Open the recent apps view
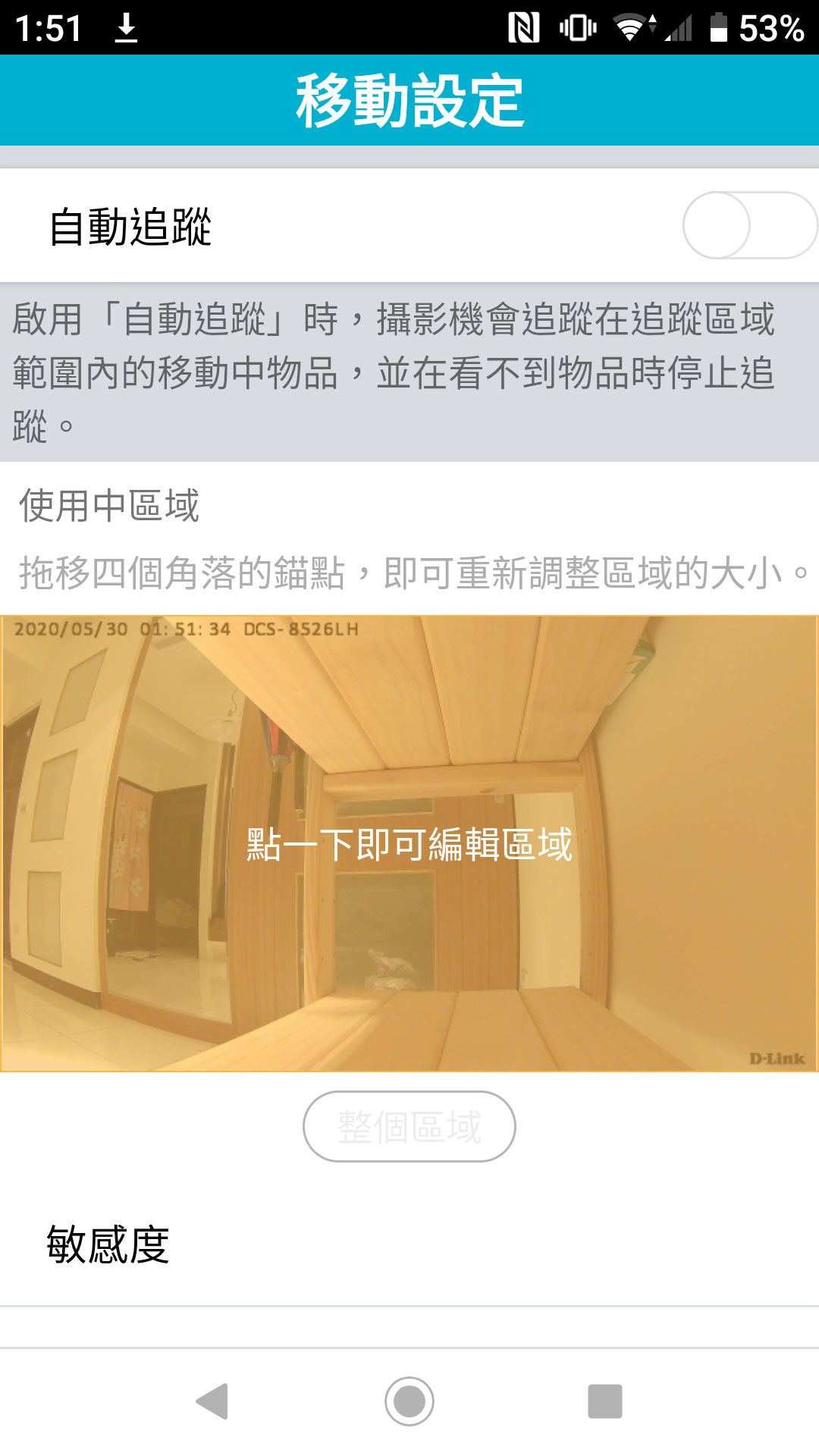Screen dimensions: 819x1456 coord(604,1401)
